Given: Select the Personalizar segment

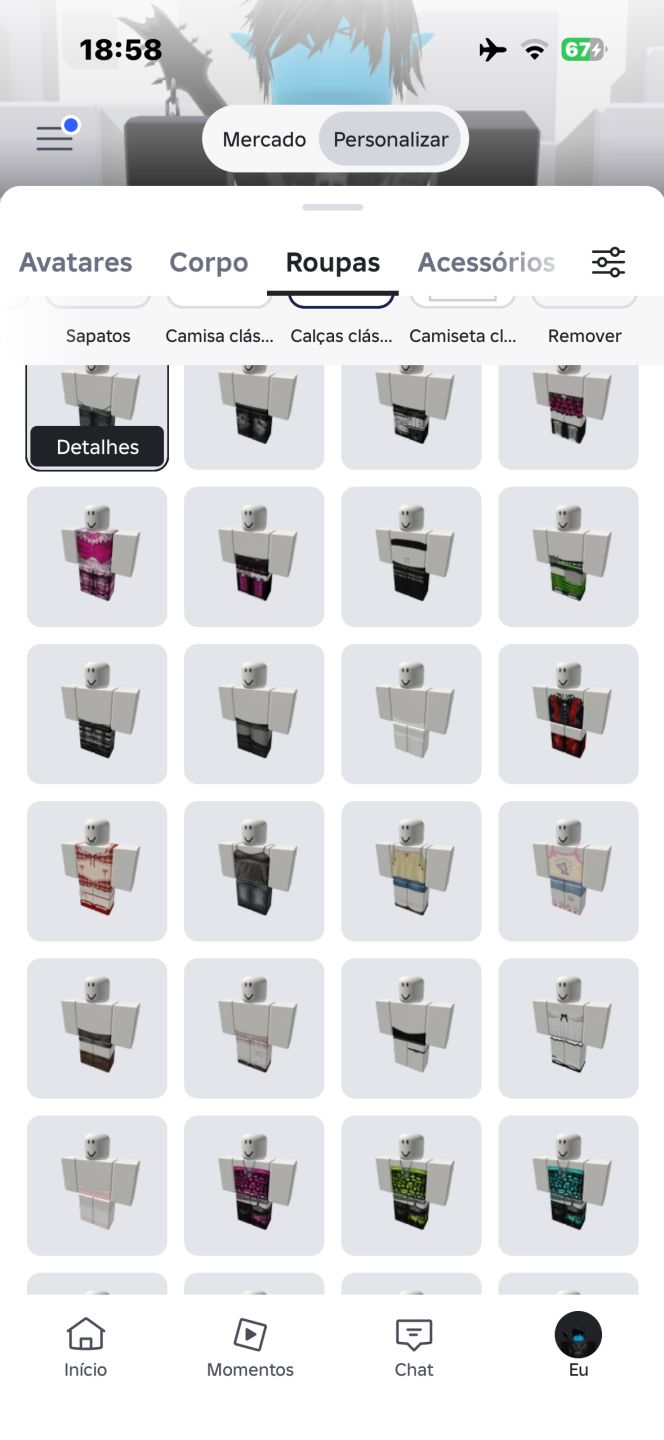Looking at the screenshot, I should point(391,139).
